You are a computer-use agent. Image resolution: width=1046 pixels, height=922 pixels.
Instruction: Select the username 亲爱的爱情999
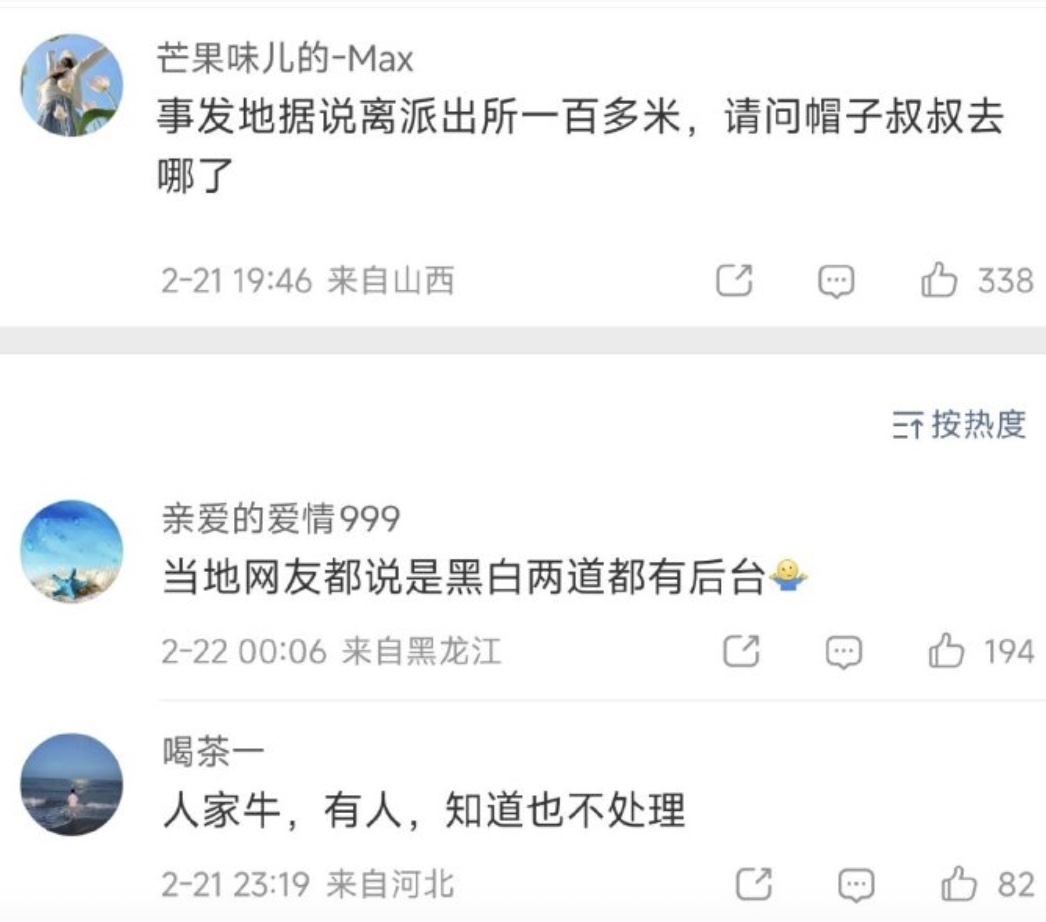click(281, 519)
